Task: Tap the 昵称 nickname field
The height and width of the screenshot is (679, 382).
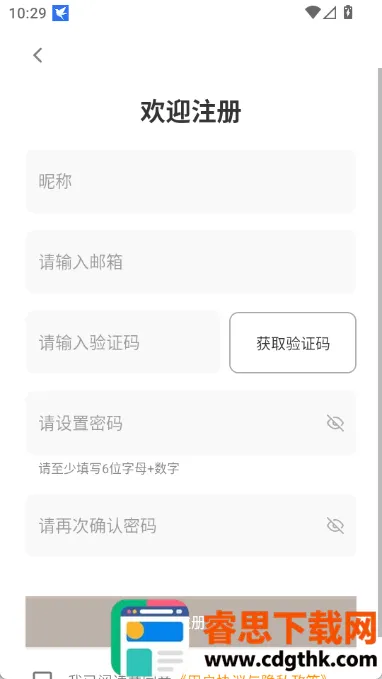Action: click(x=191, y=181)
